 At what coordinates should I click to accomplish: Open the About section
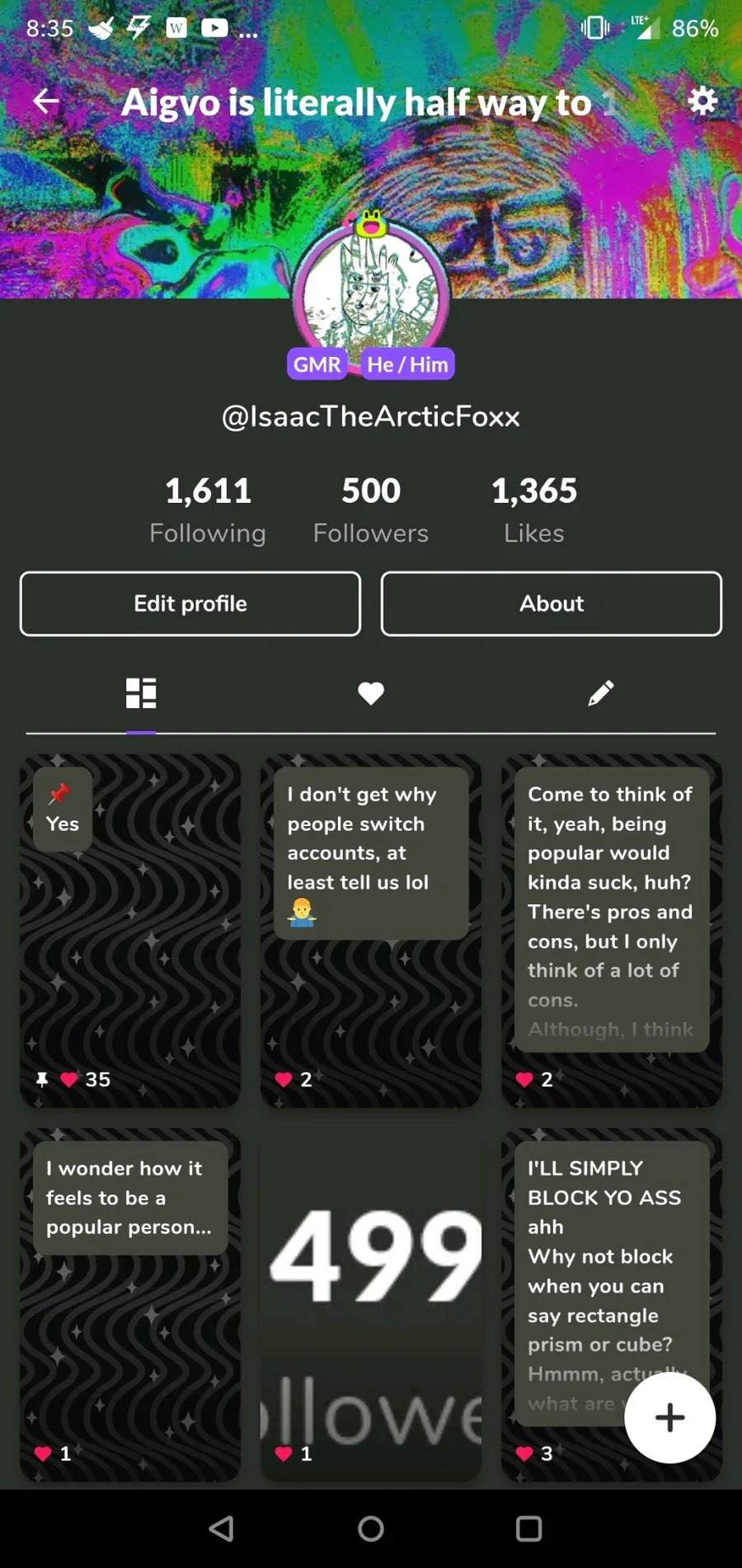click(x=551, y=603)
